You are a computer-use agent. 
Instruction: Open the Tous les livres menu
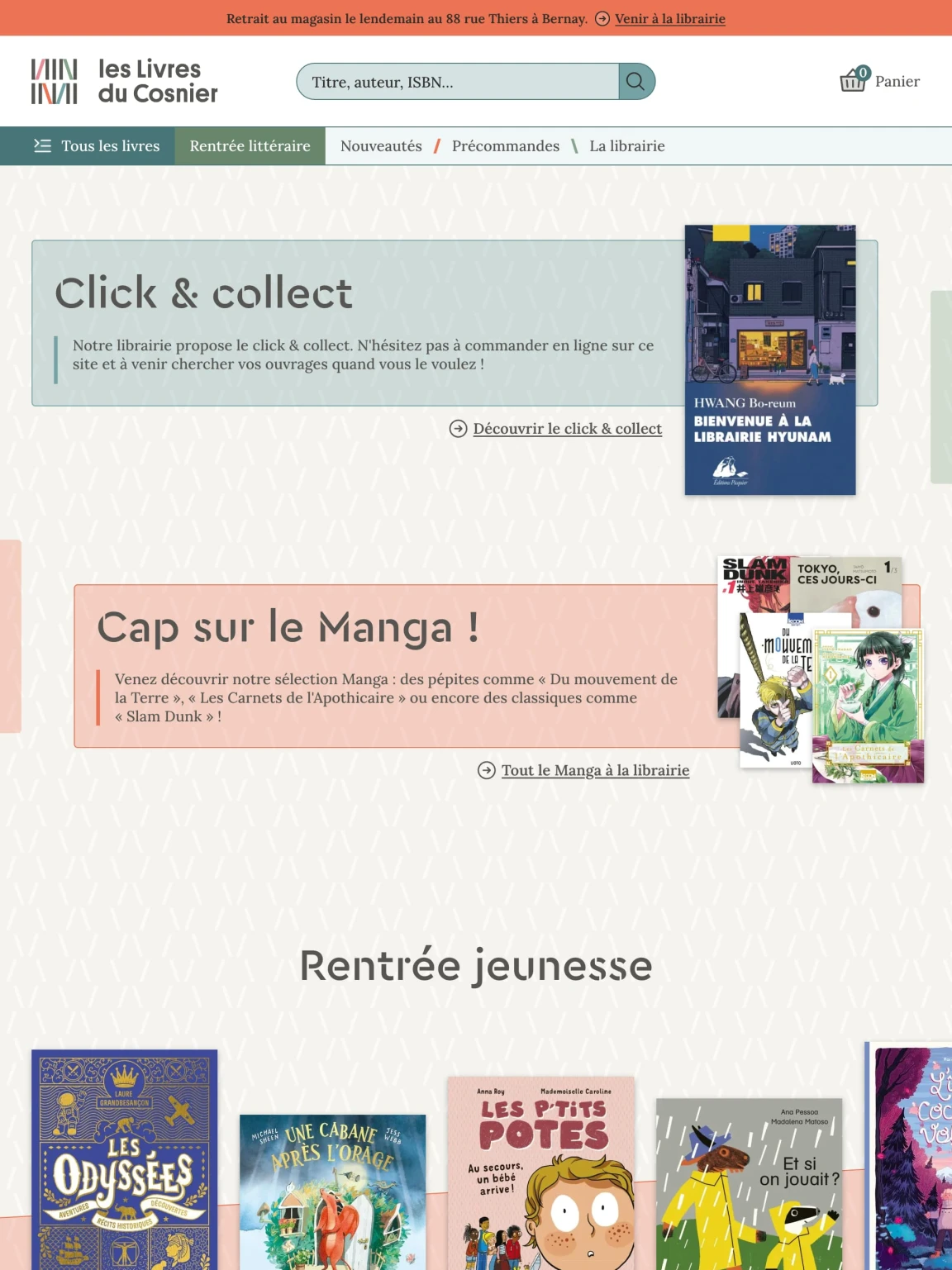coord(97,146)
